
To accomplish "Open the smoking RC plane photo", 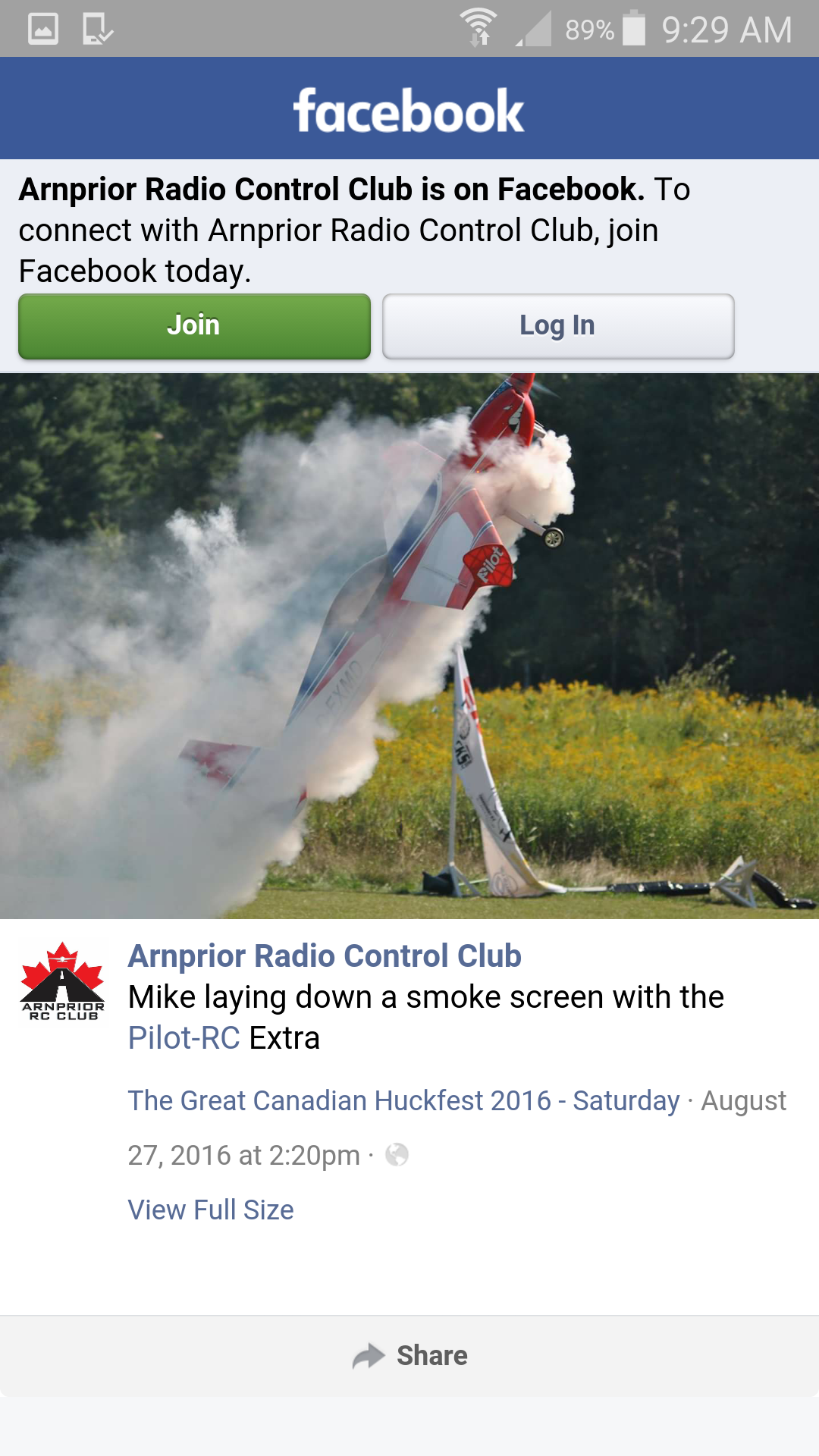I will pos(409,645).
